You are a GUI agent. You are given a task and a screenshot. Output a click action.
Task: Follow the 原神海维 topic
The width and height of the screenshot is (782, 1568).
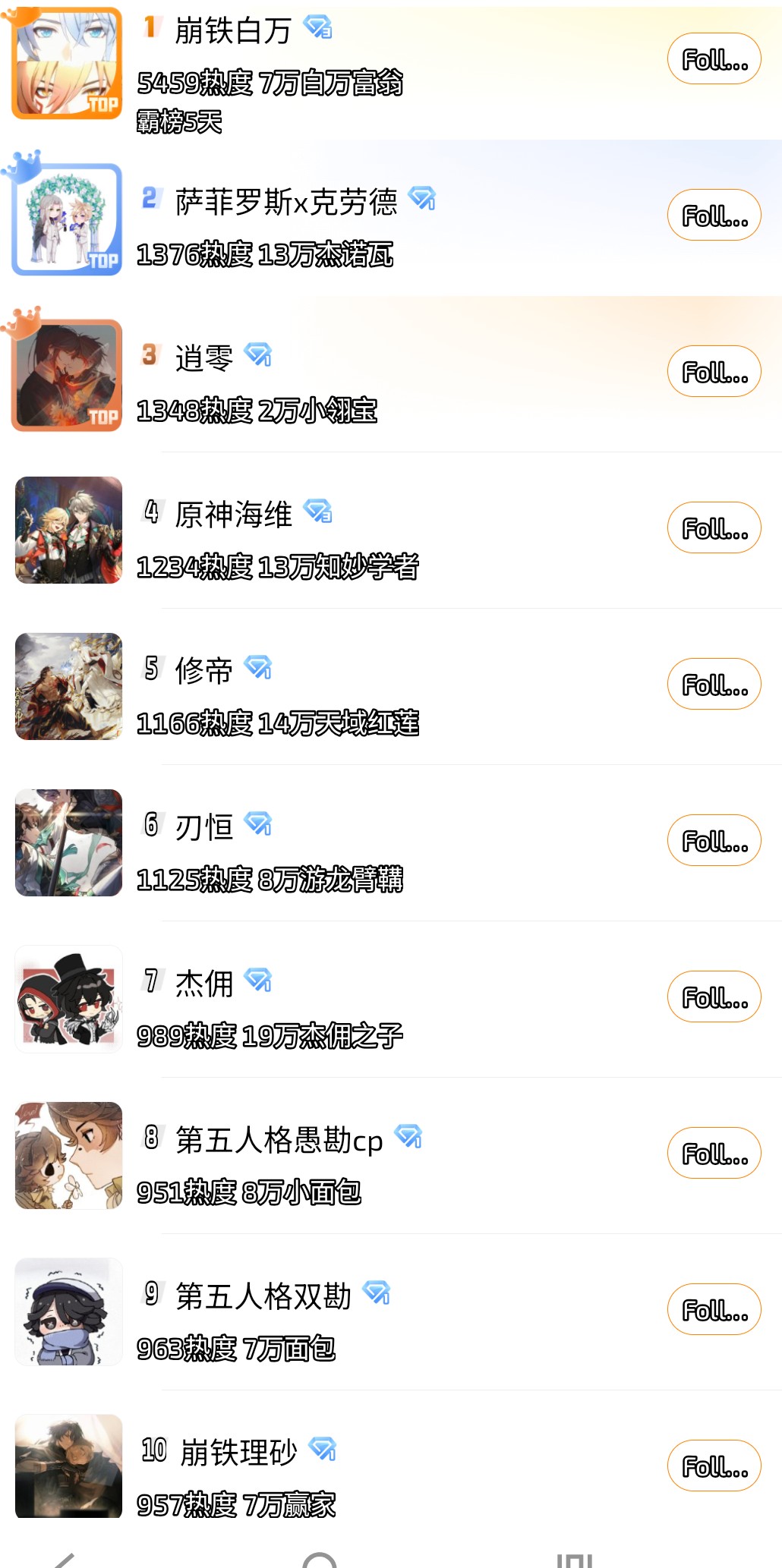click(714, 528)
